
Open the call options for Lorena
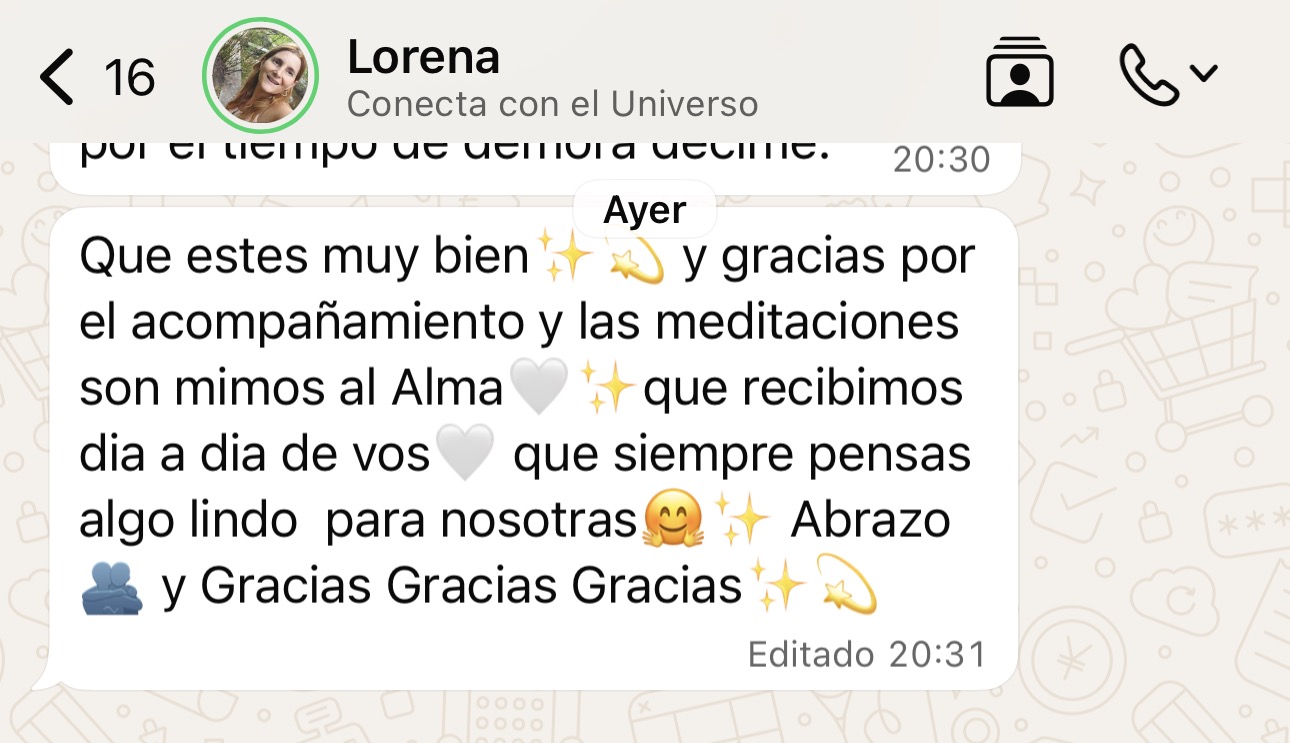point(1167,75)
